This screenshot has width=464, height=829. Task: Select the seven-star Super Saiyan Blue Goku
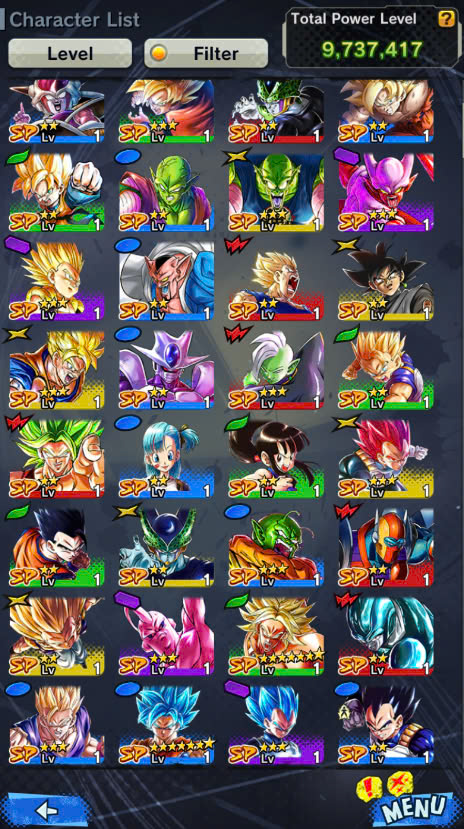(x=166, y=725)
